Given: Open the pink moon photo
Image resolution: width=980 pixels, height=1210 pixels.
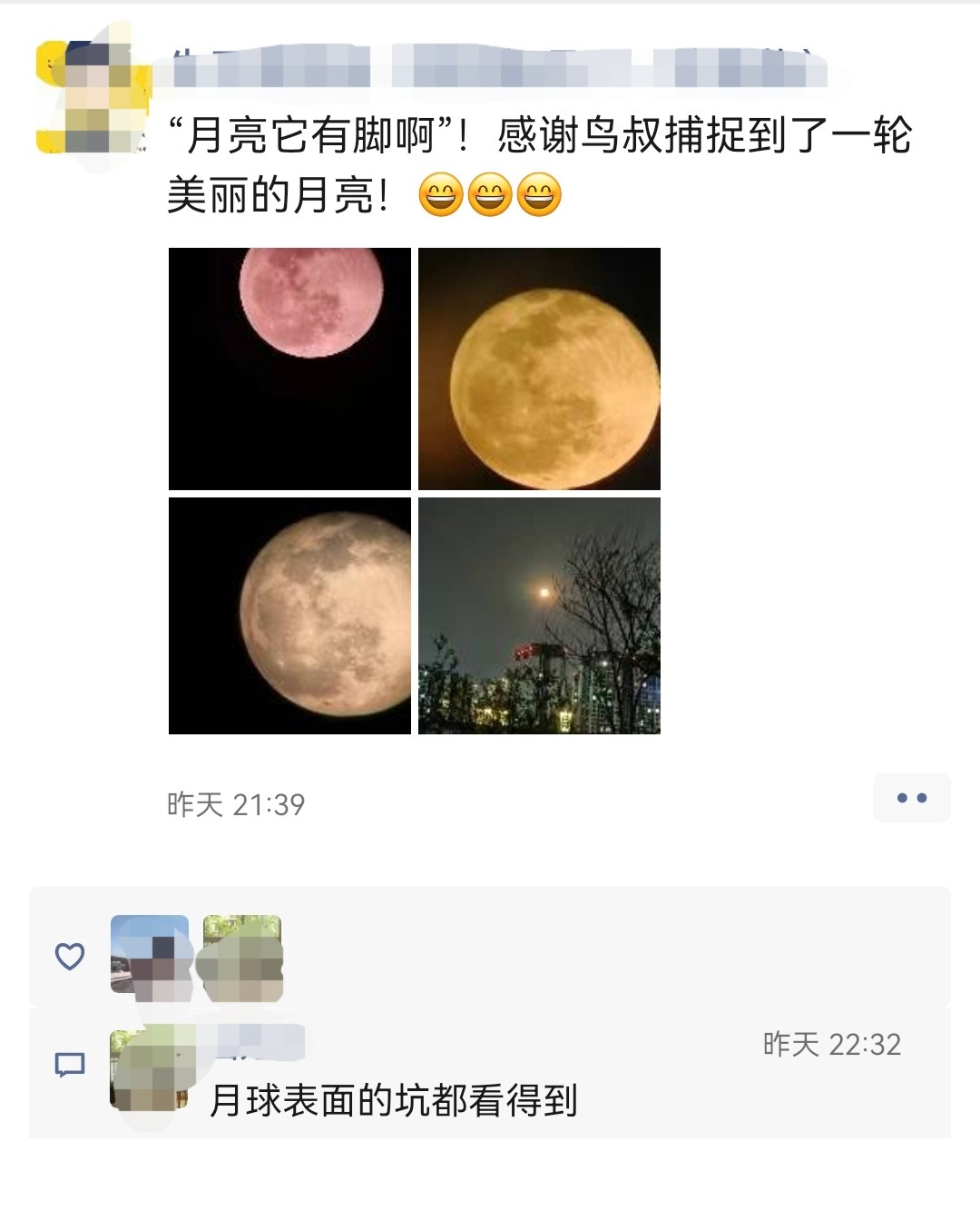Looking at the screenshot, I should 289,369.
